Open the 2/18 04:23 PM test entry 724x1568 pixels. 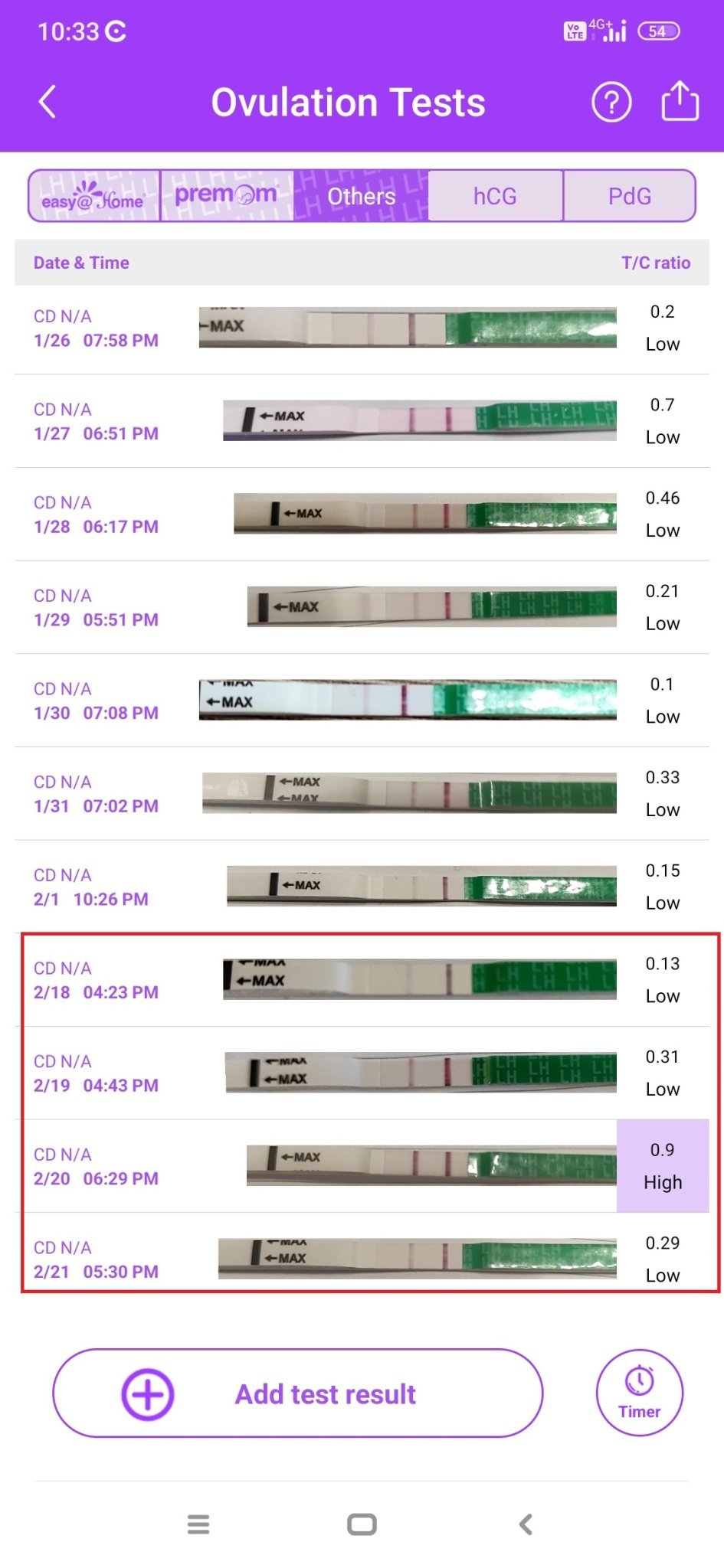[362, 980]
